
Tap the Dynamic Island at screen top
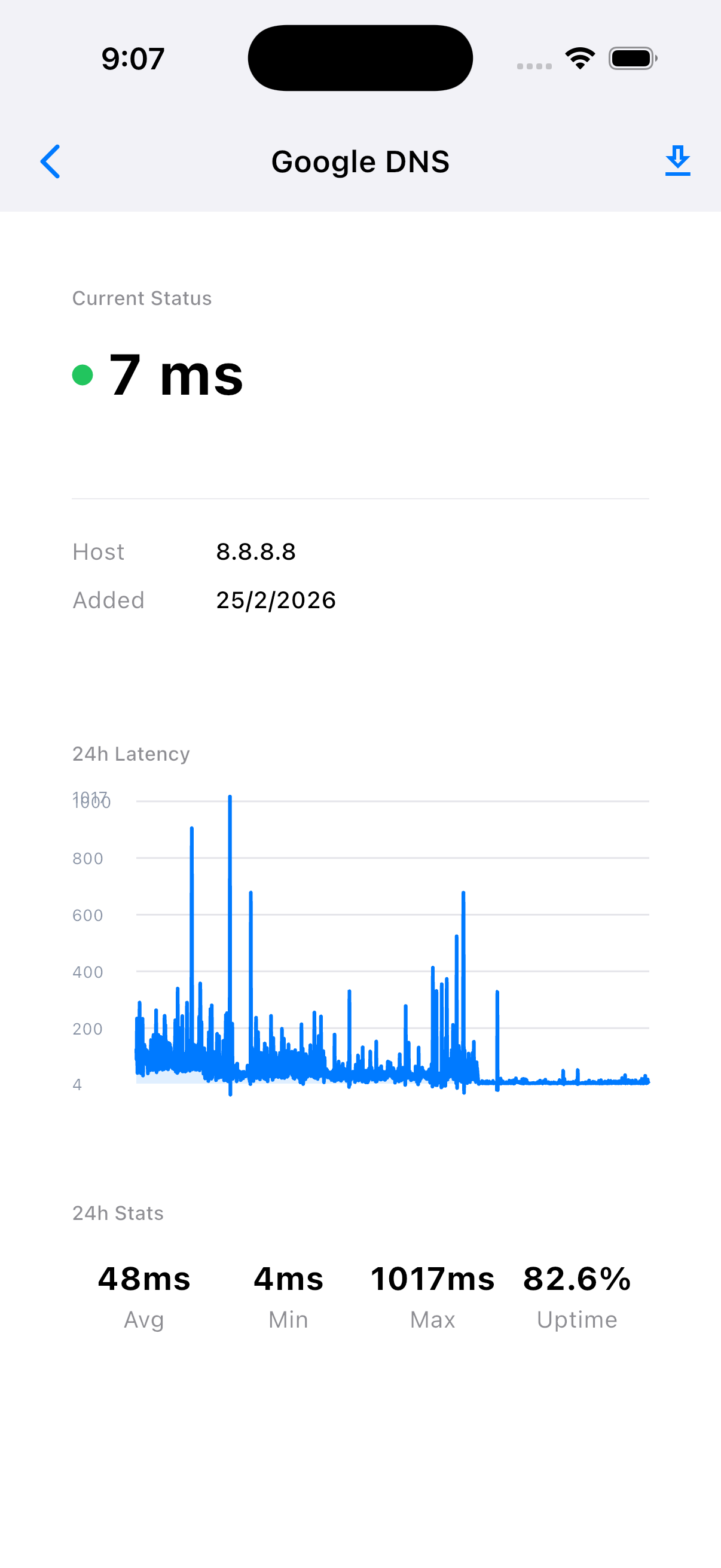click(360, 57)
